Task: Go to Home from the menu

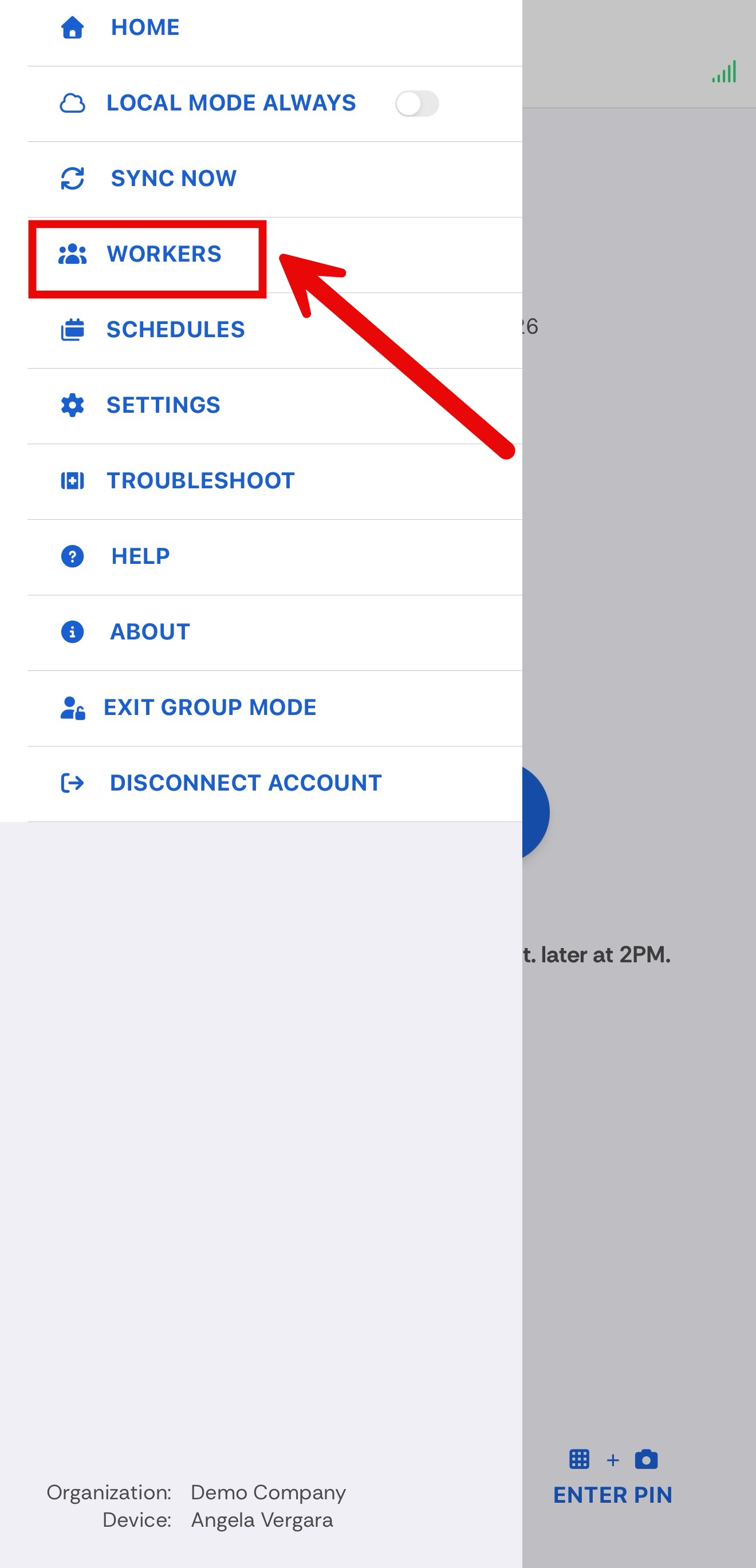Action: coord(274,28)
